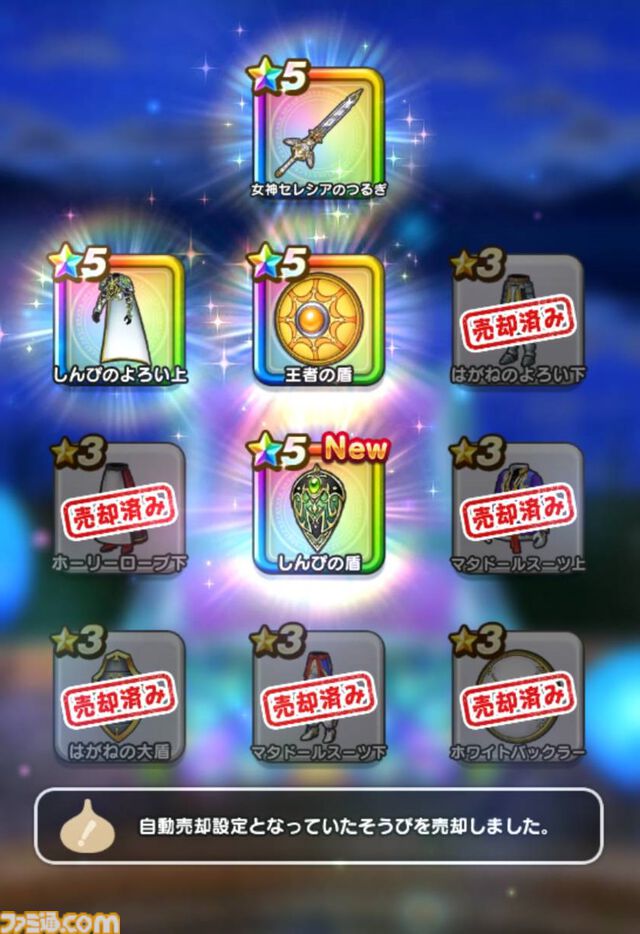Open the new しんぴの盾 card
The image size is (640, 934).
[x=318, y=508]
